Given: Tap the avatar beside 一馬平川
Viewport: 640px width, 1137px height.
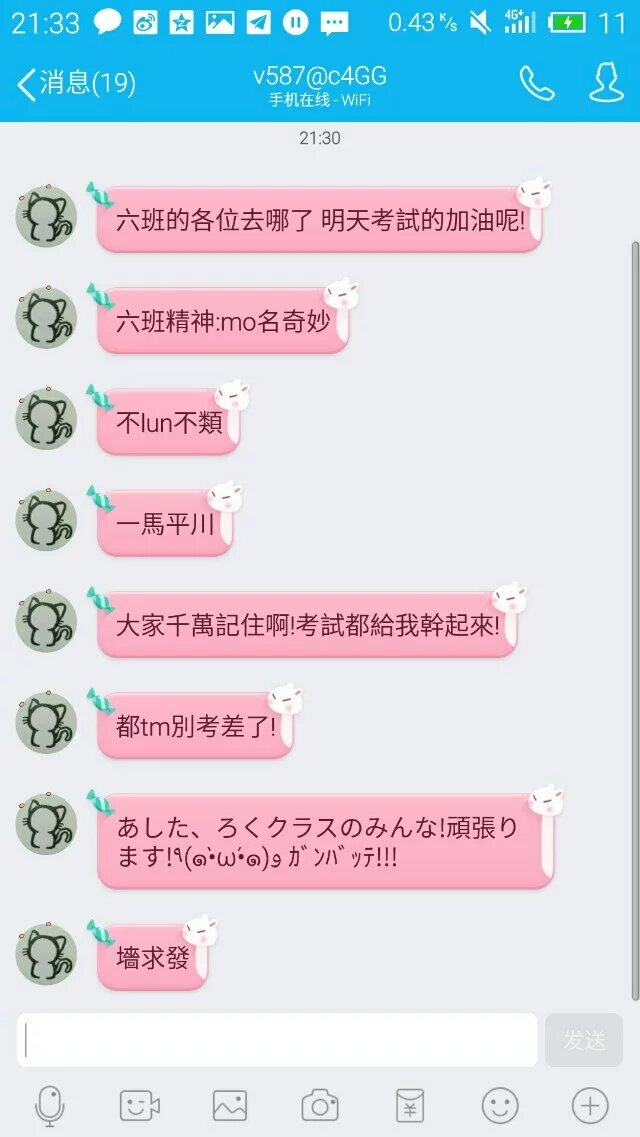Looking at the screenshot, I should point(46,520).
